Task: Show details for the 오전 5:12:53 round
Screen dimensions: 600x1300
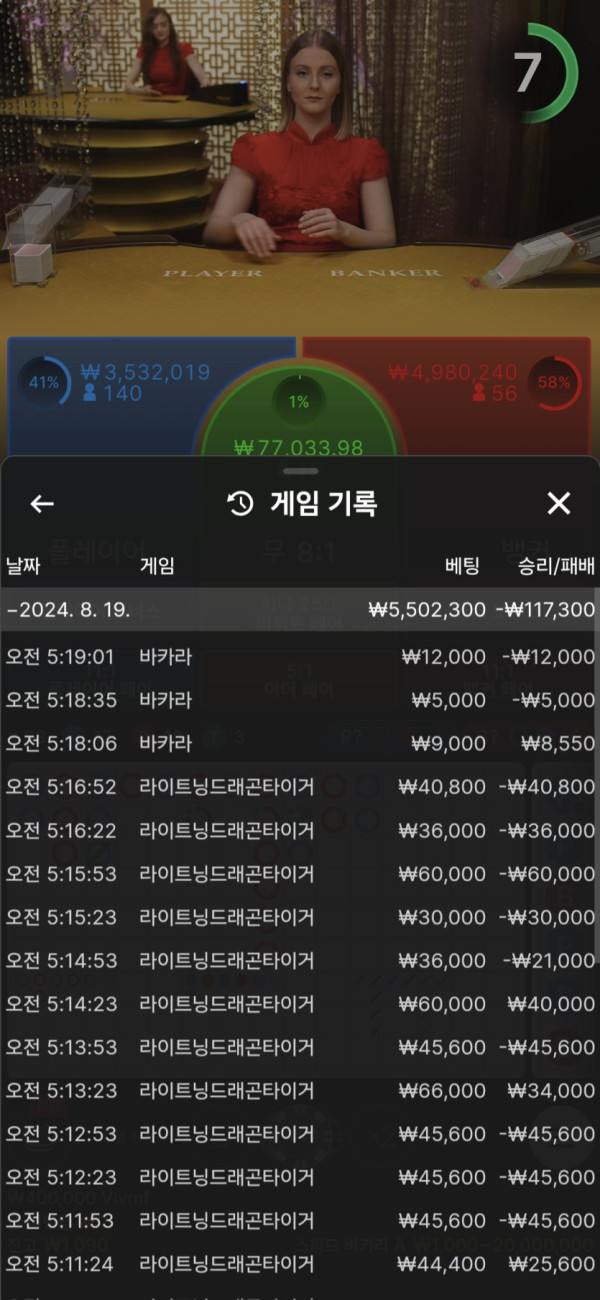Action: click(300, 1134)
